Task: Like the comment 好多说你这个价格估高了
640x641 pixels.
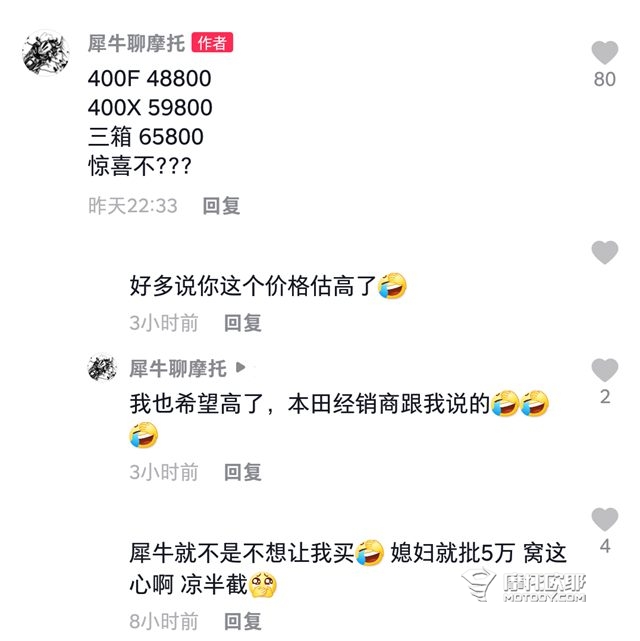Action: [x=604, y=252]
